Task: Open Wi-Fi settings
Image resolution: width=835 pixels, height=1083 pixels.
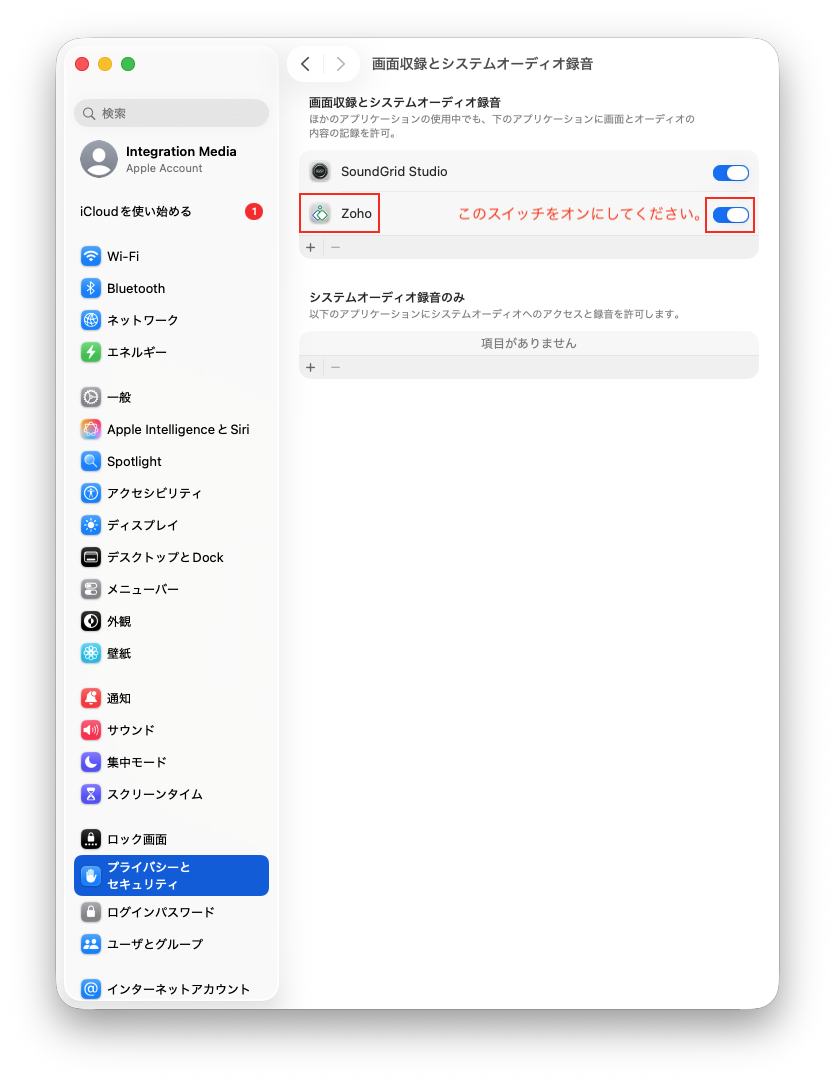Action: (x=123, y=256)
